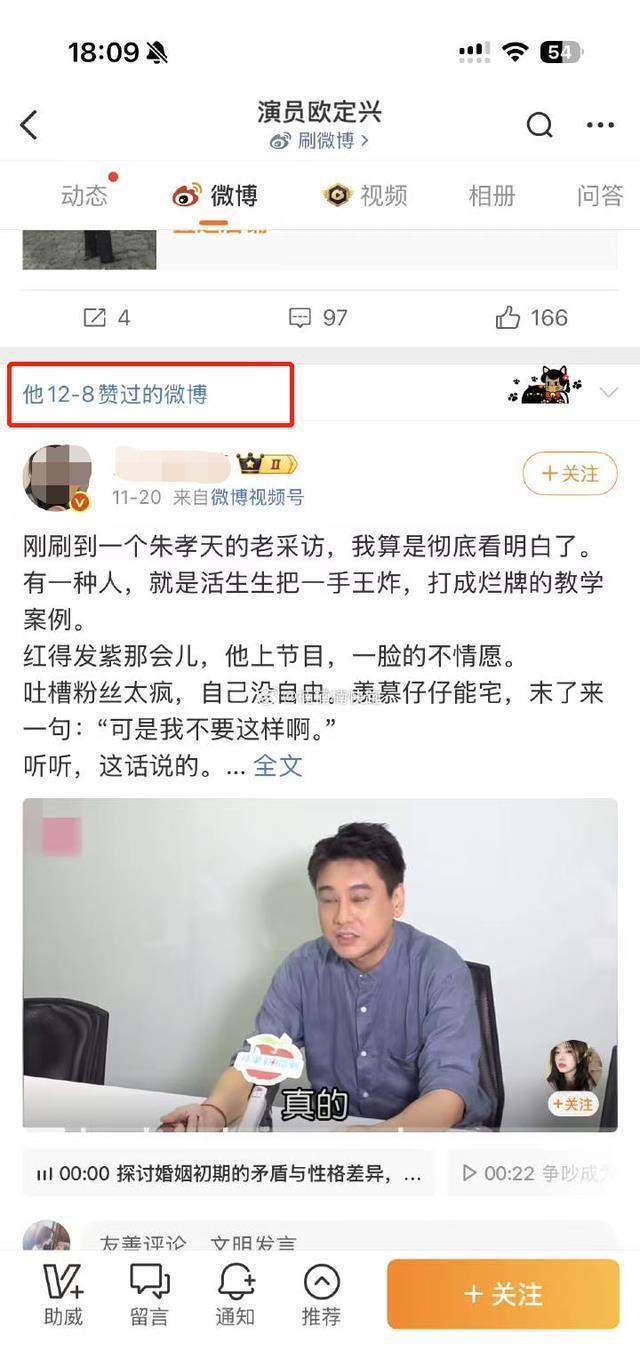Screen dimensions: 640x1356
Task: Go back with the top-left arrow
Action: tap(29, 125)
